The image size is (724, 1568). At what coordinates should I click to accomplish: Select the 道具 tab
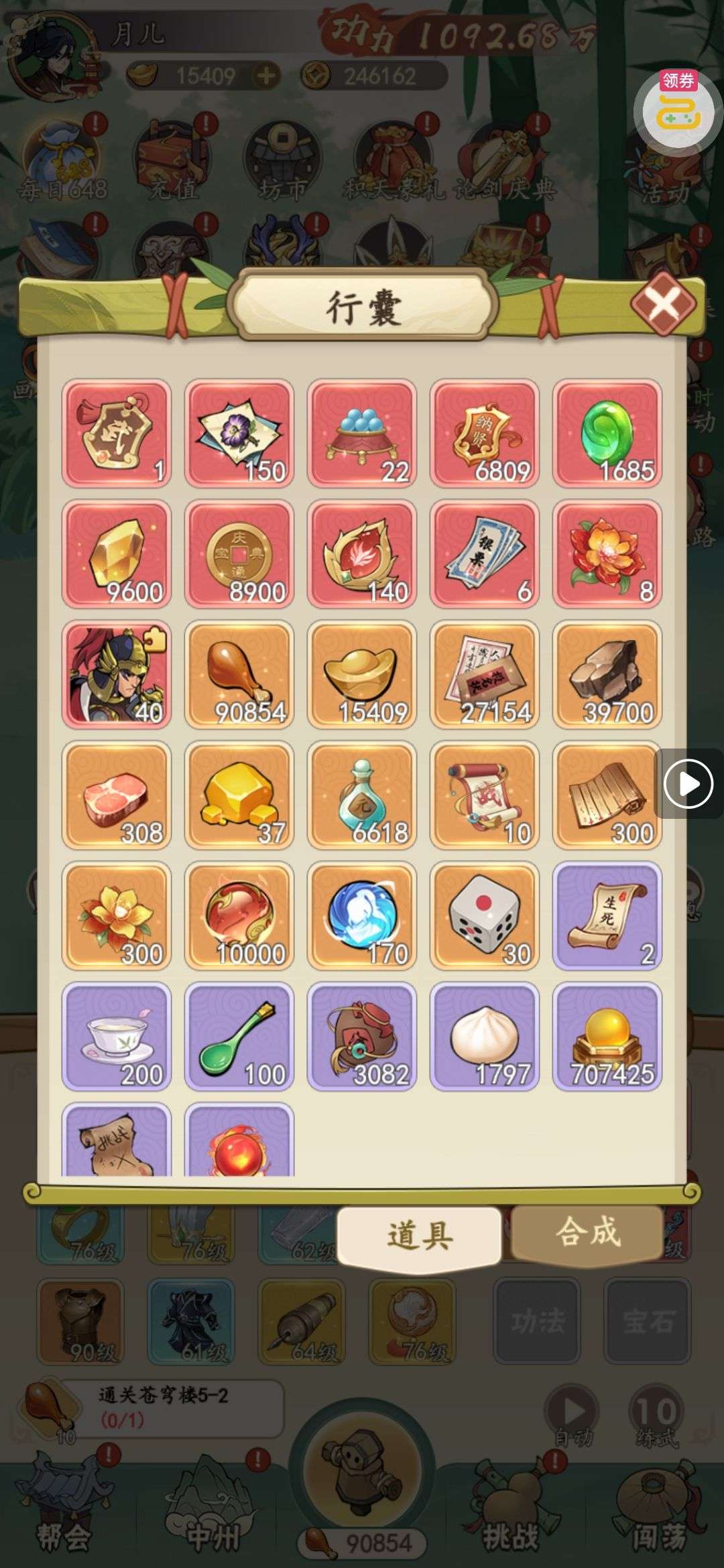click(420, 1234)
